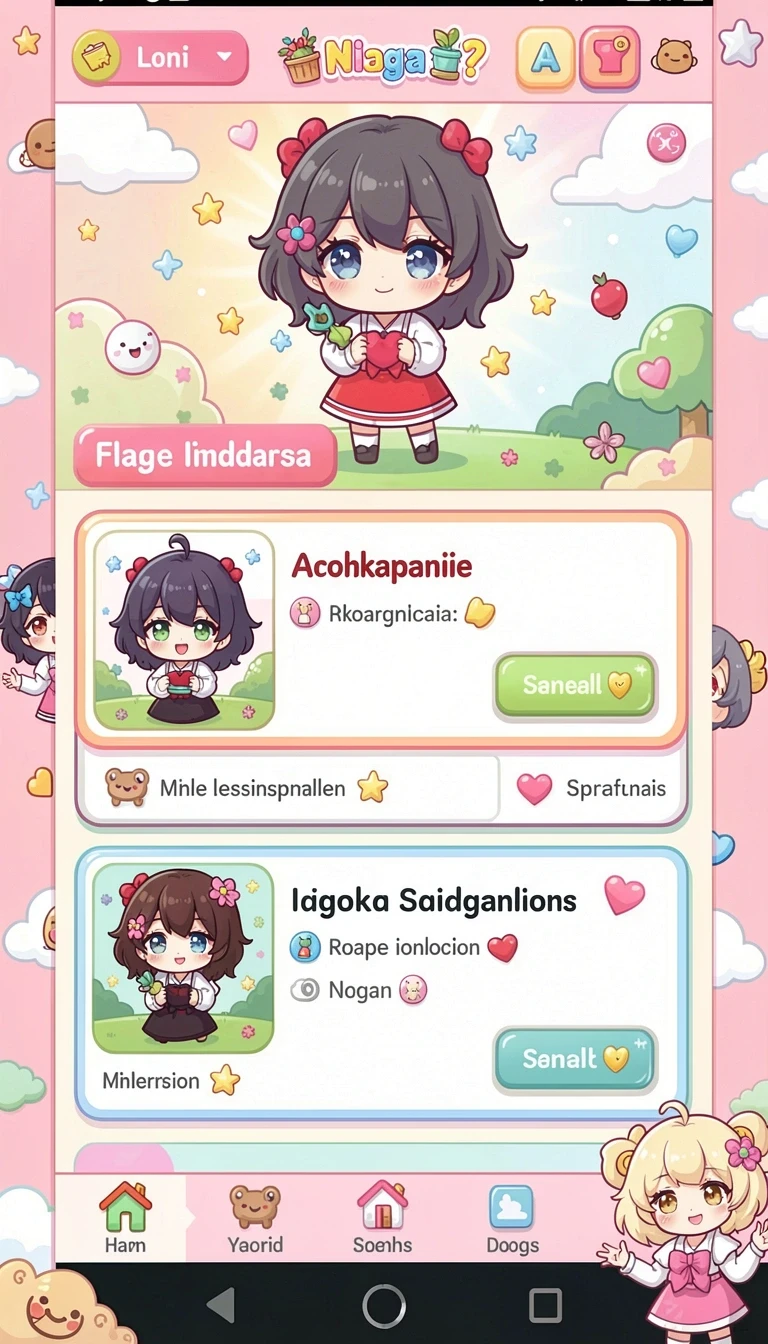Switch to the Harn home tab
This screenshot has width=768, height=1344.
tap(125, 1218)
